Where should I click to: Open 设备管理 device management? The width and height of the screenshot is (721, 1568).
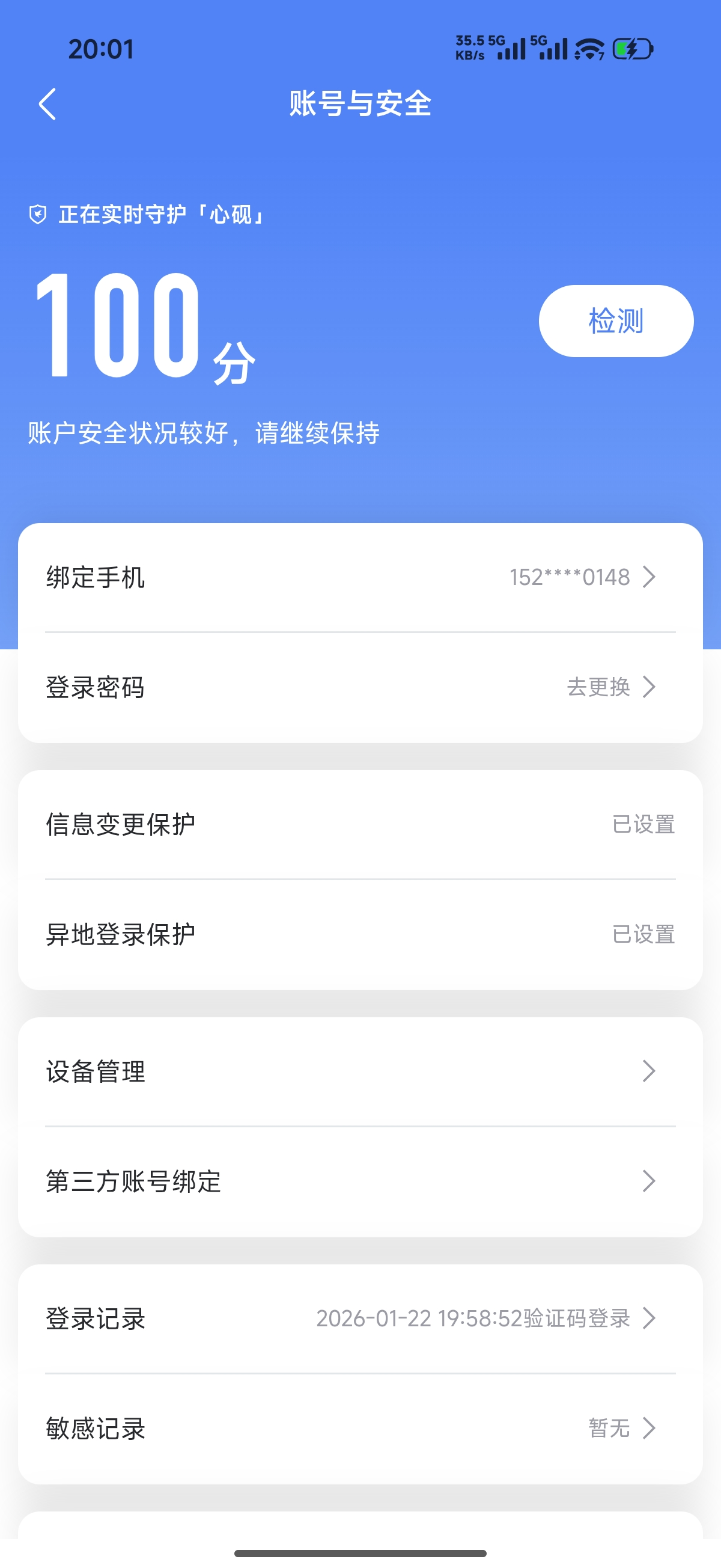coord(360,1071)
